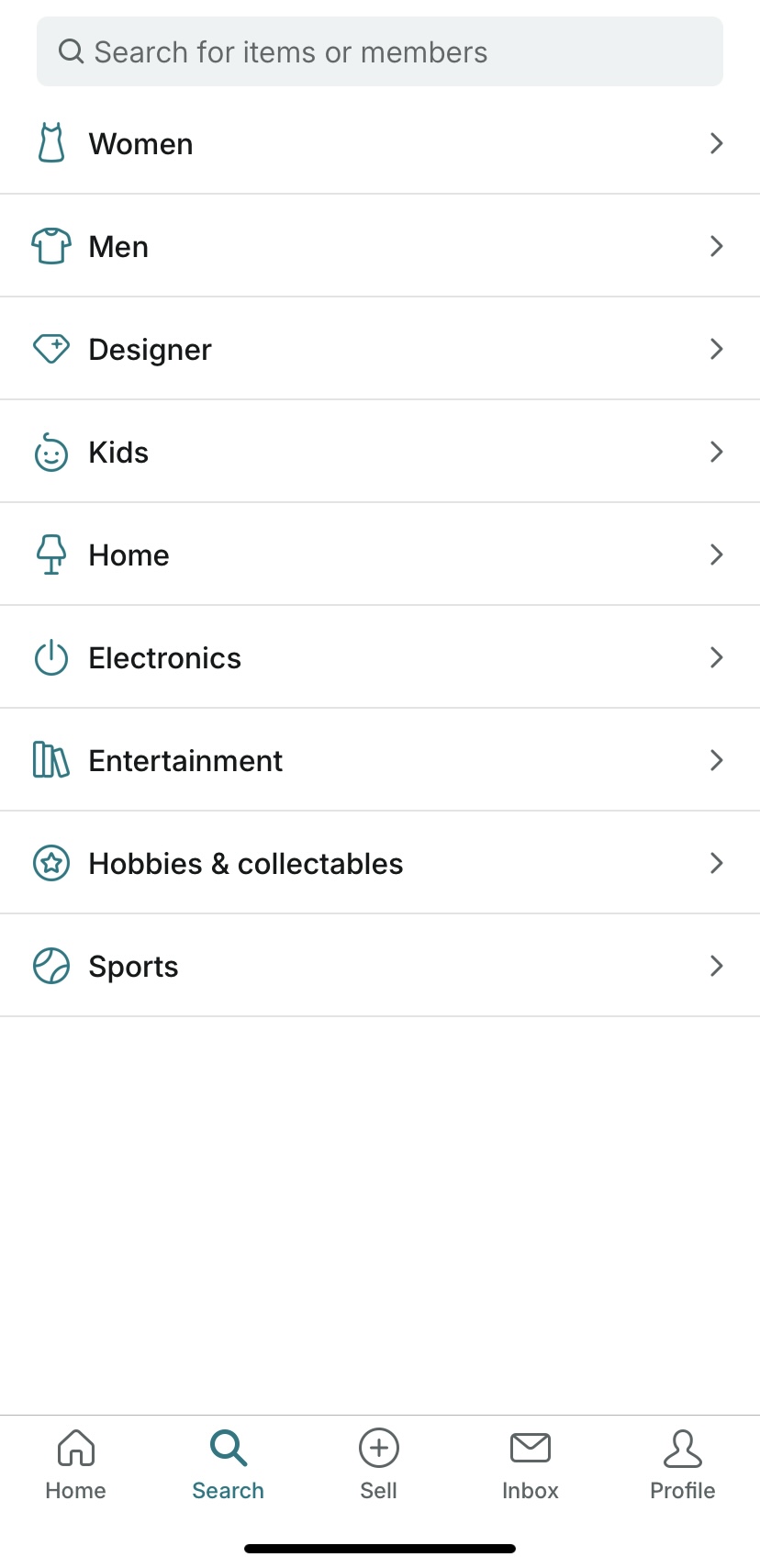Expand the Electronics category chevron
This screenshot has width=760, height=1568.
click(x=716, y=657)
